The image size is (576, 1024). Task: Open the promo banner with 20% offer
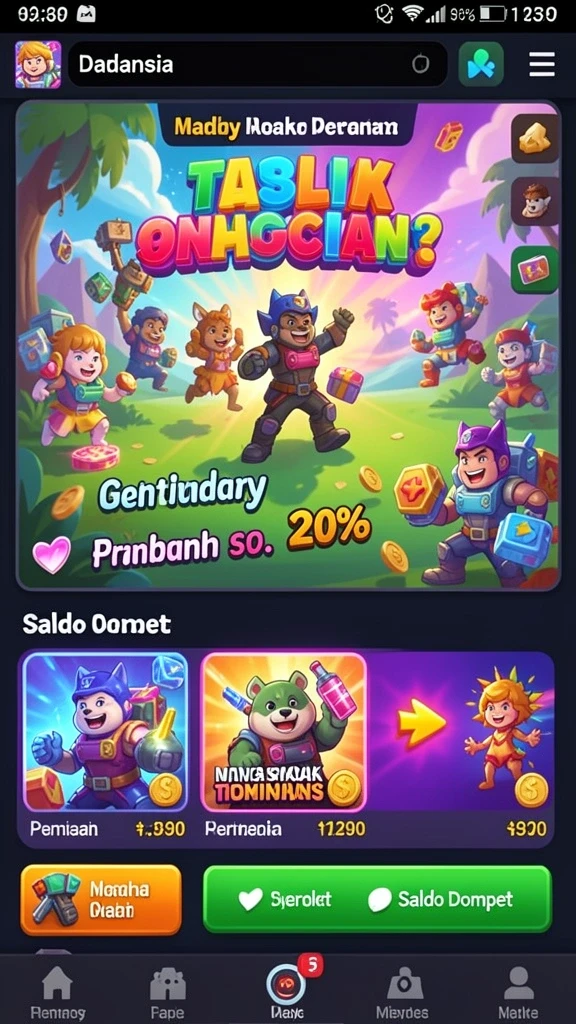288,345
